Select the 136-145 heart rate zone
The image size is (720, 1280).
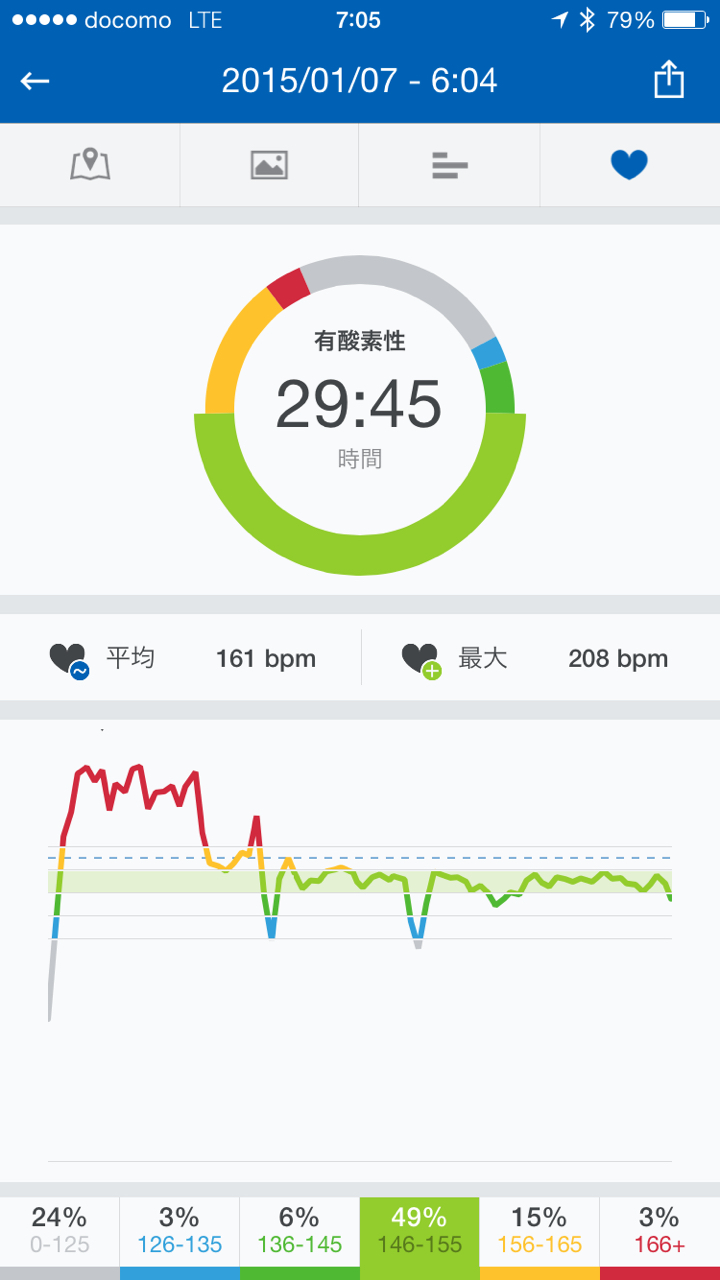pos(300,1231)
